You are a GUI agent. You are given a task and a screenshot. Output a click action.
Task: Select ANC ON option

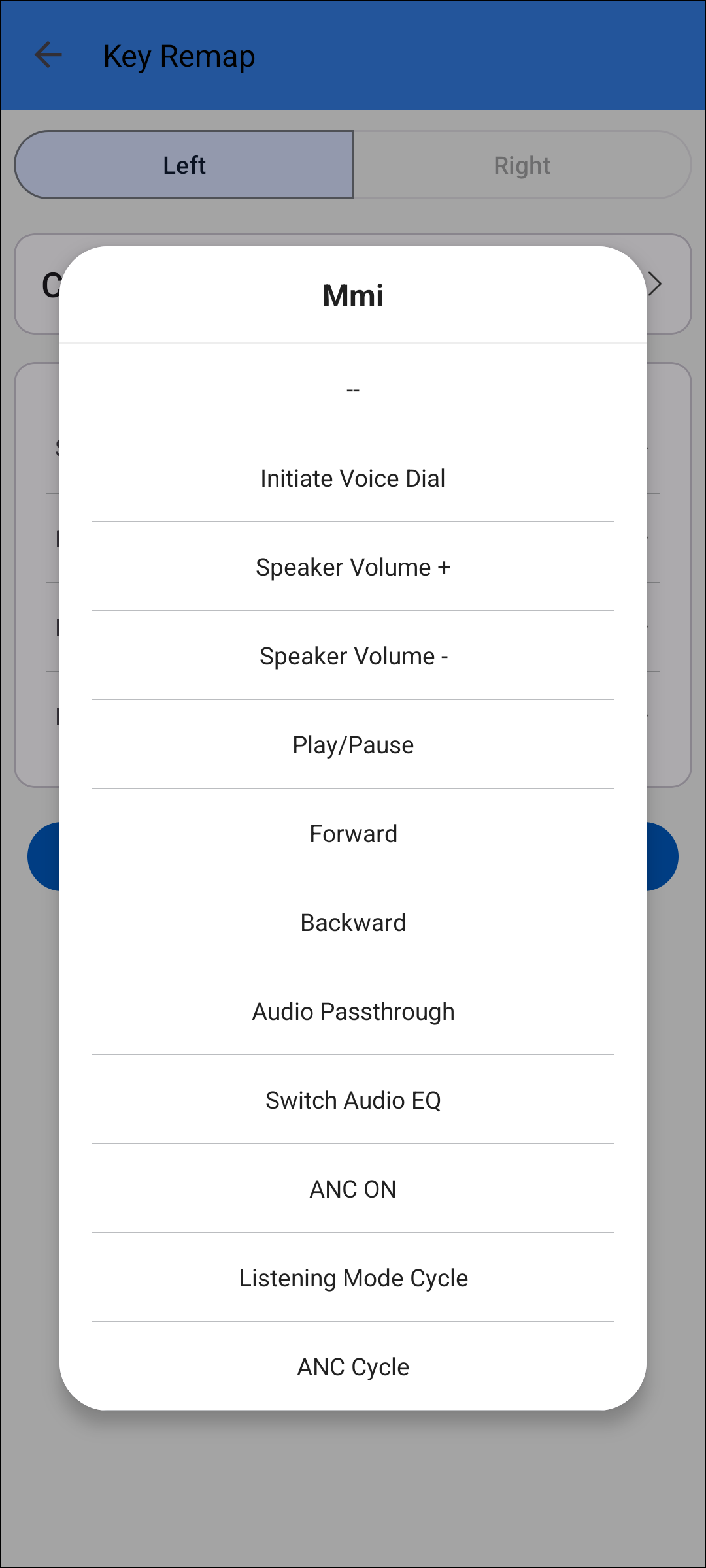coord(353,1189)
